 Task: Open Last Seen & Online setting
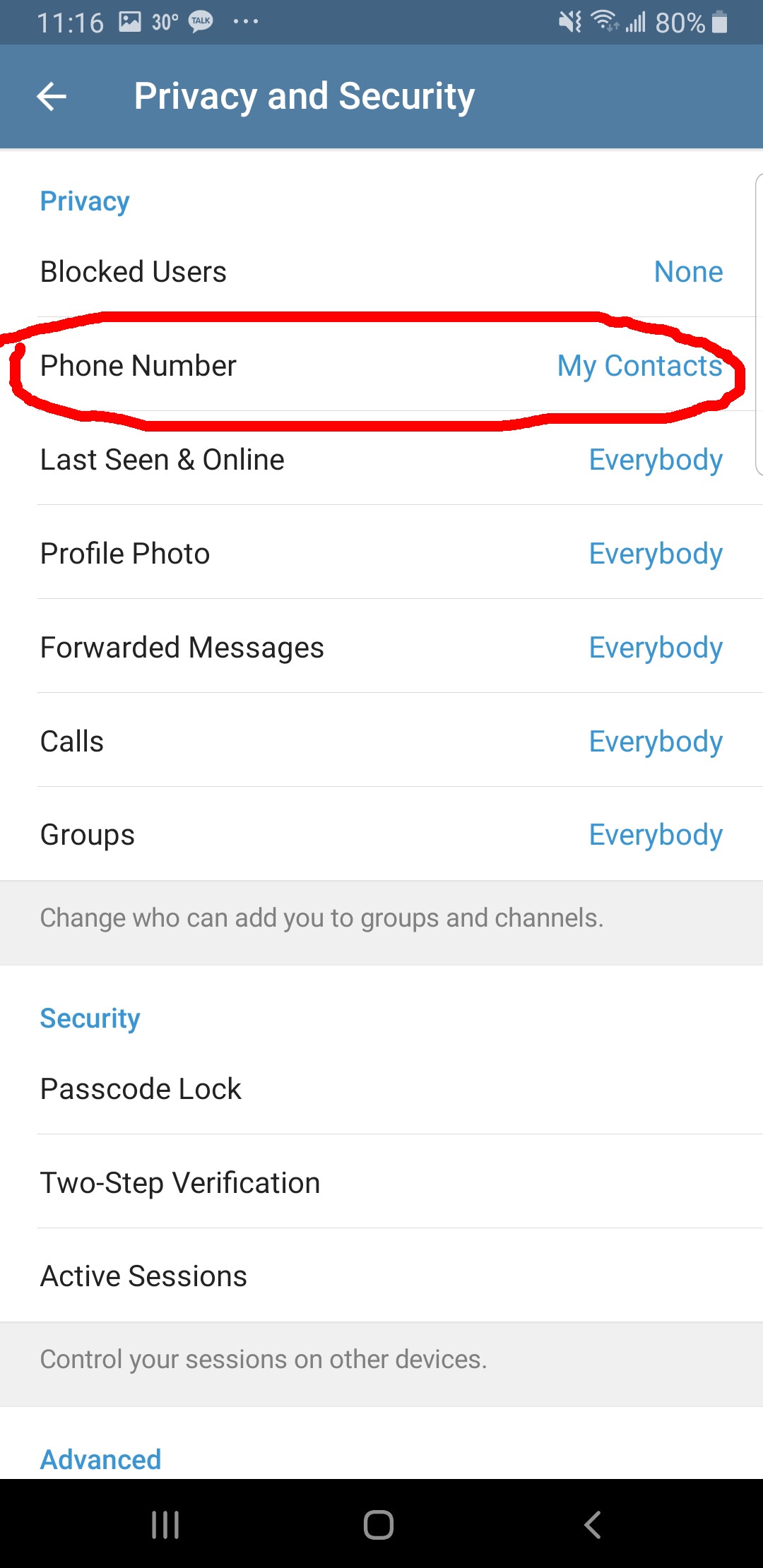(381, 459)
